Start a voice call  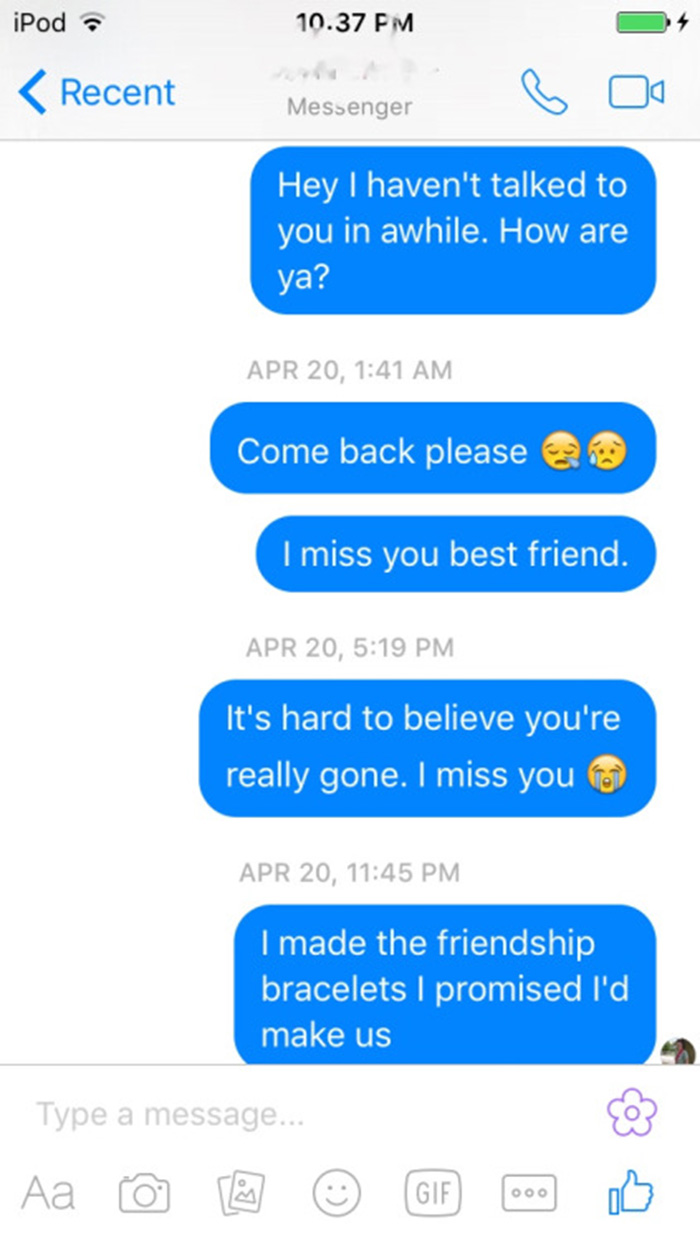tap(544, 92)
